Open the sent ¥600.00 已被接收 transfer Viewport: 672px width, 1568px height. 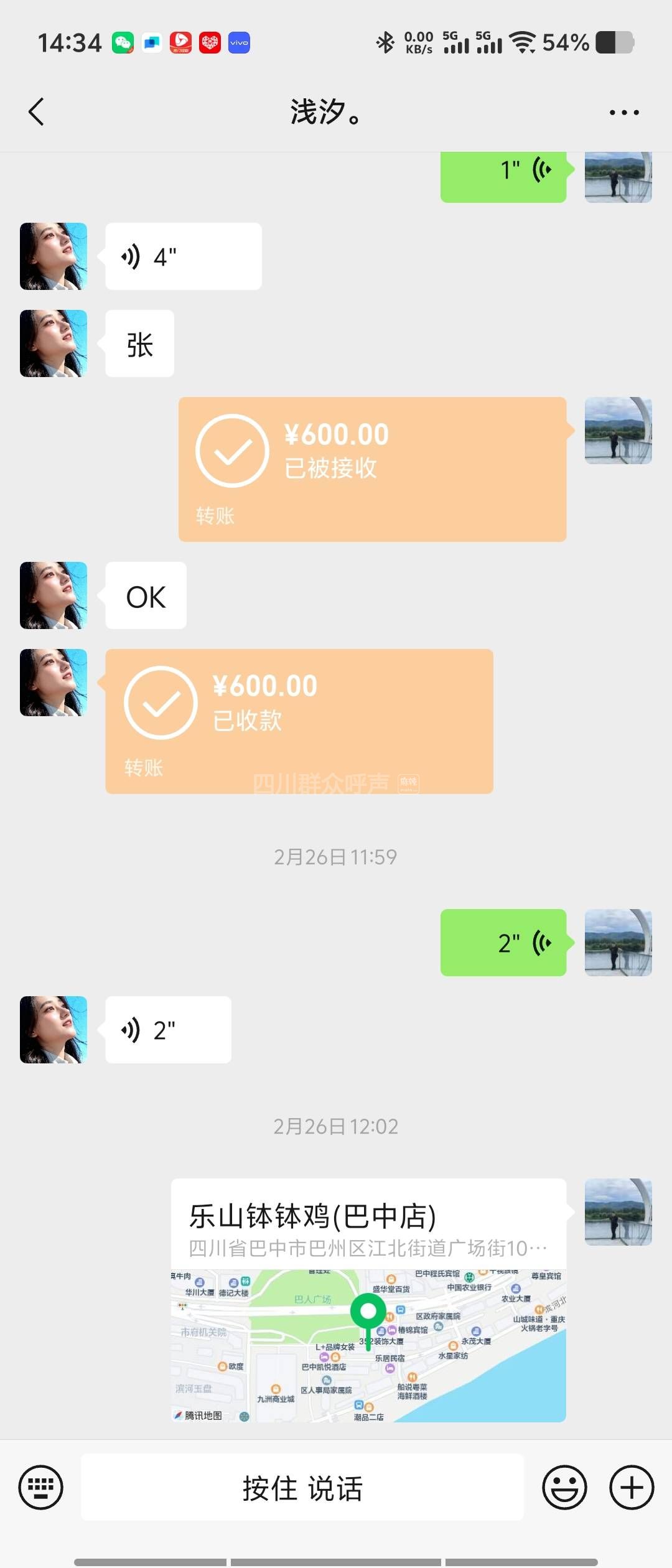click(x=372, y=469)
